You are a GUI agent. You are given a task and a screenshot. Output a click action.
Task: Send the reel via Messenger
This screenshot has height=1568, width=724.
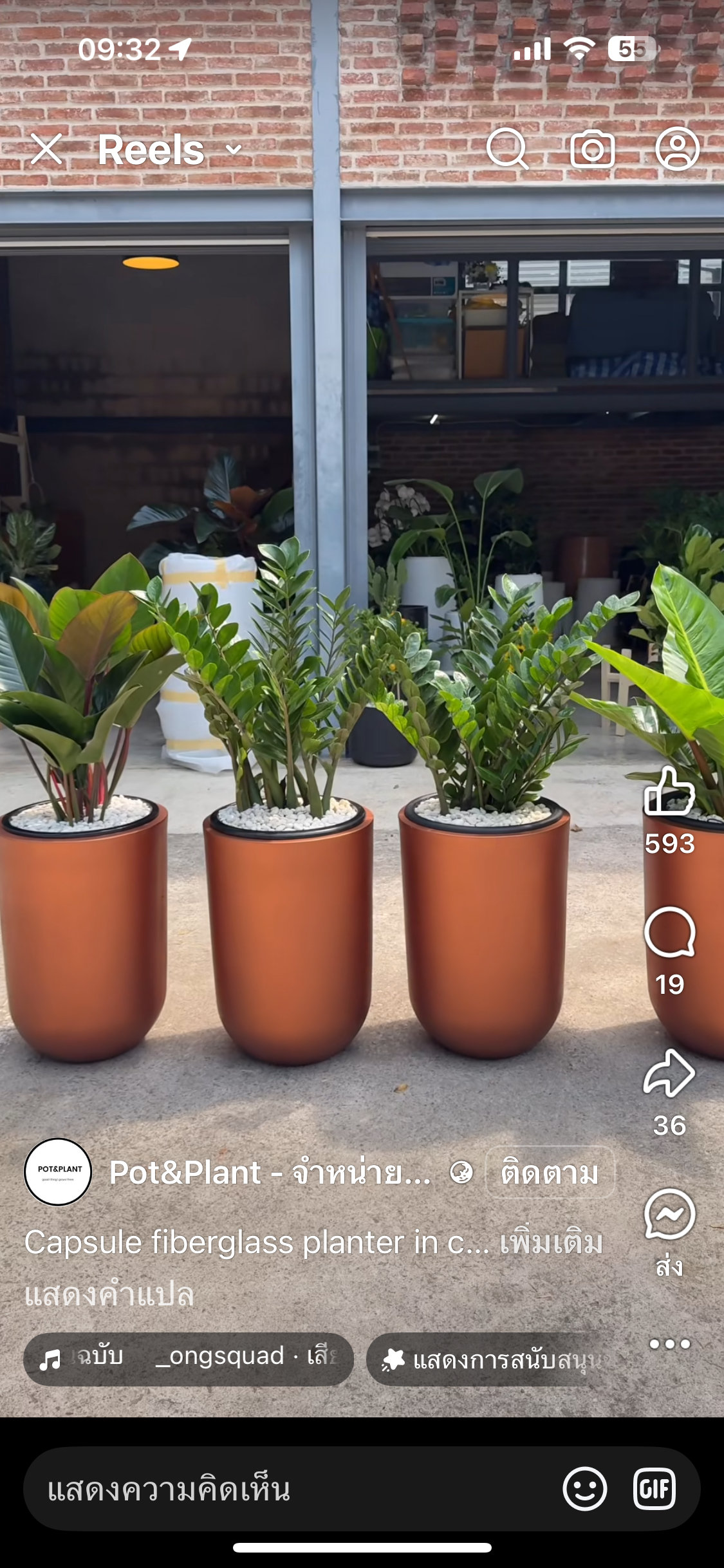(669, 1213)
